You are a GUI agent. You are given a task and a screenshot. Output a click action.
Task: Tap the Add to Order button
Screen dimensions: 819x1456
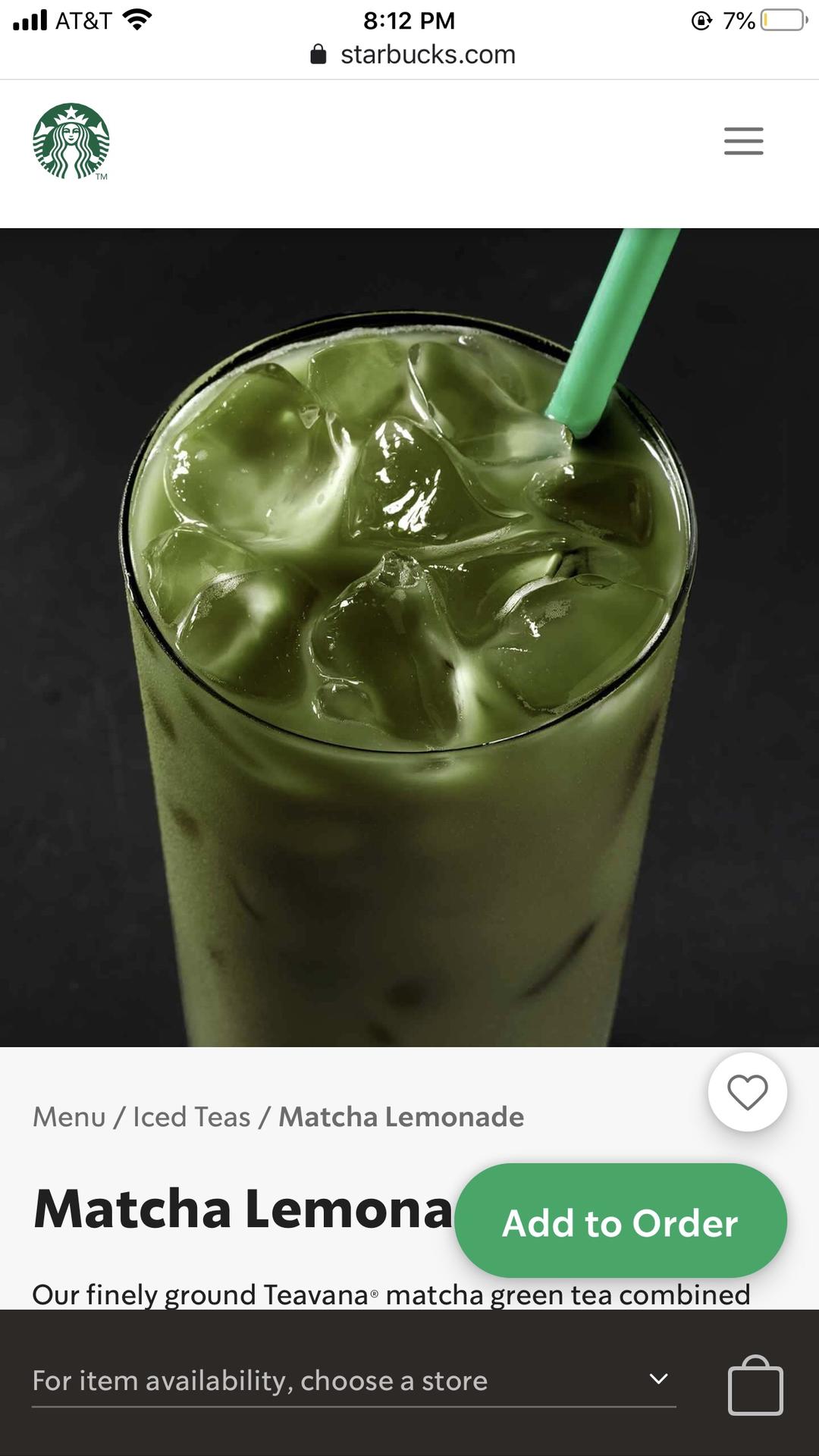[620, 1222]
